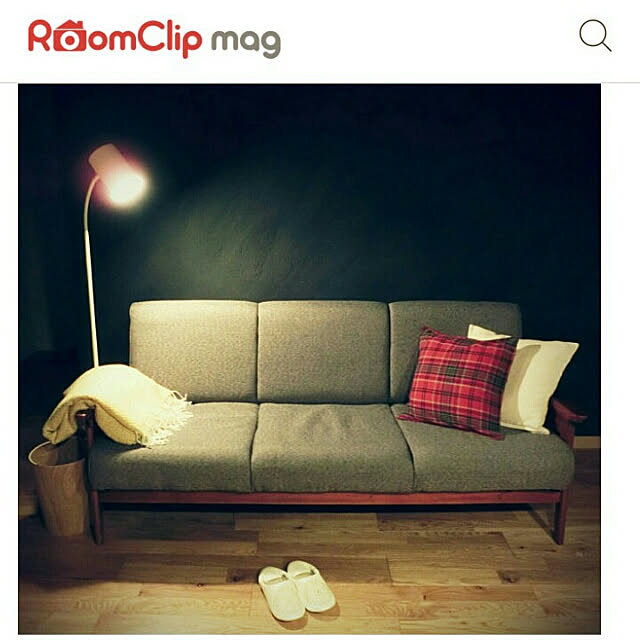Tap the RoomClip mag home logo
The width and height of the screenshot is (640, 640).
(x=154, y=38)
